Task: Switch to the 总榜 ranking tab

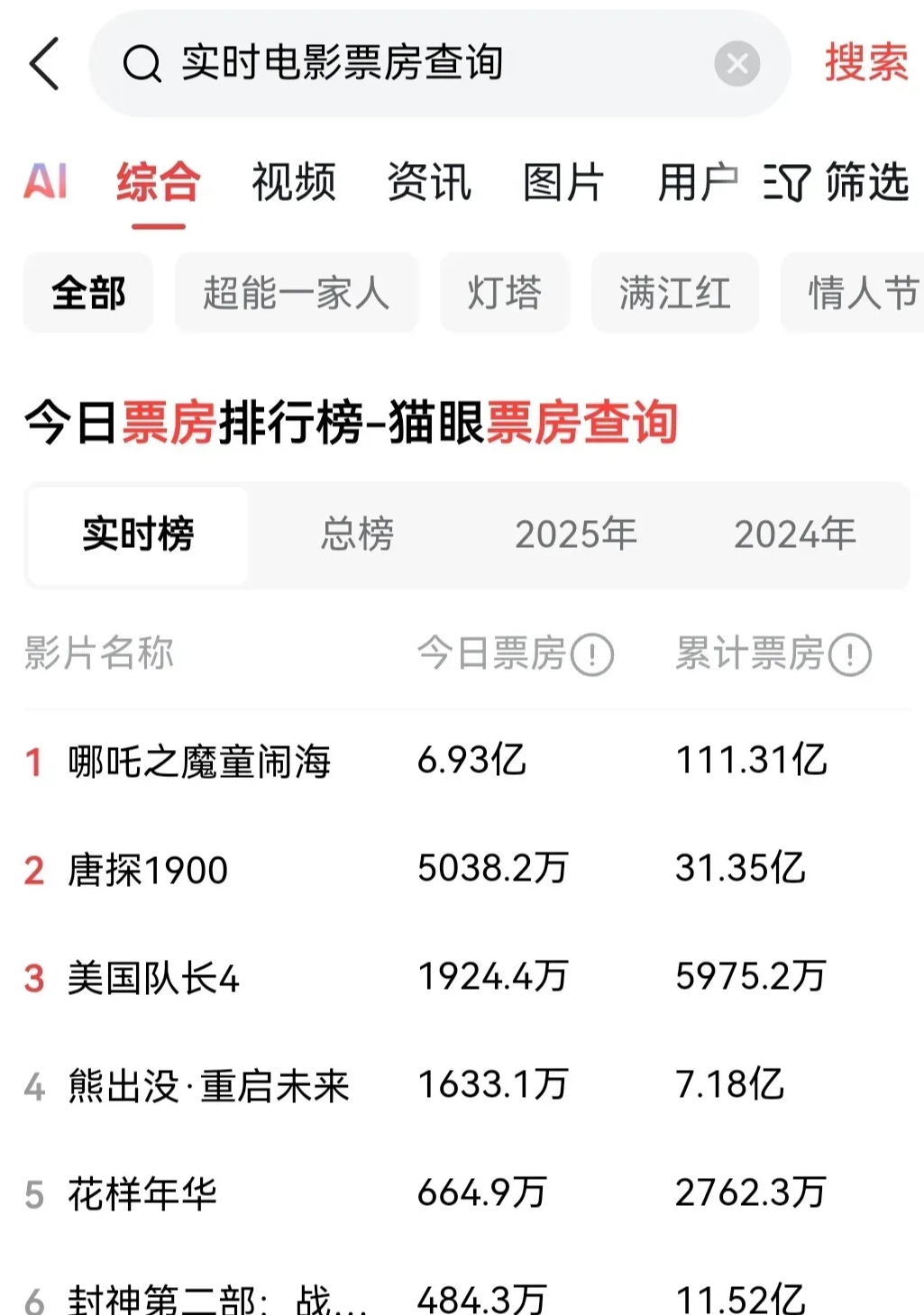Action: tap(358, 534)
